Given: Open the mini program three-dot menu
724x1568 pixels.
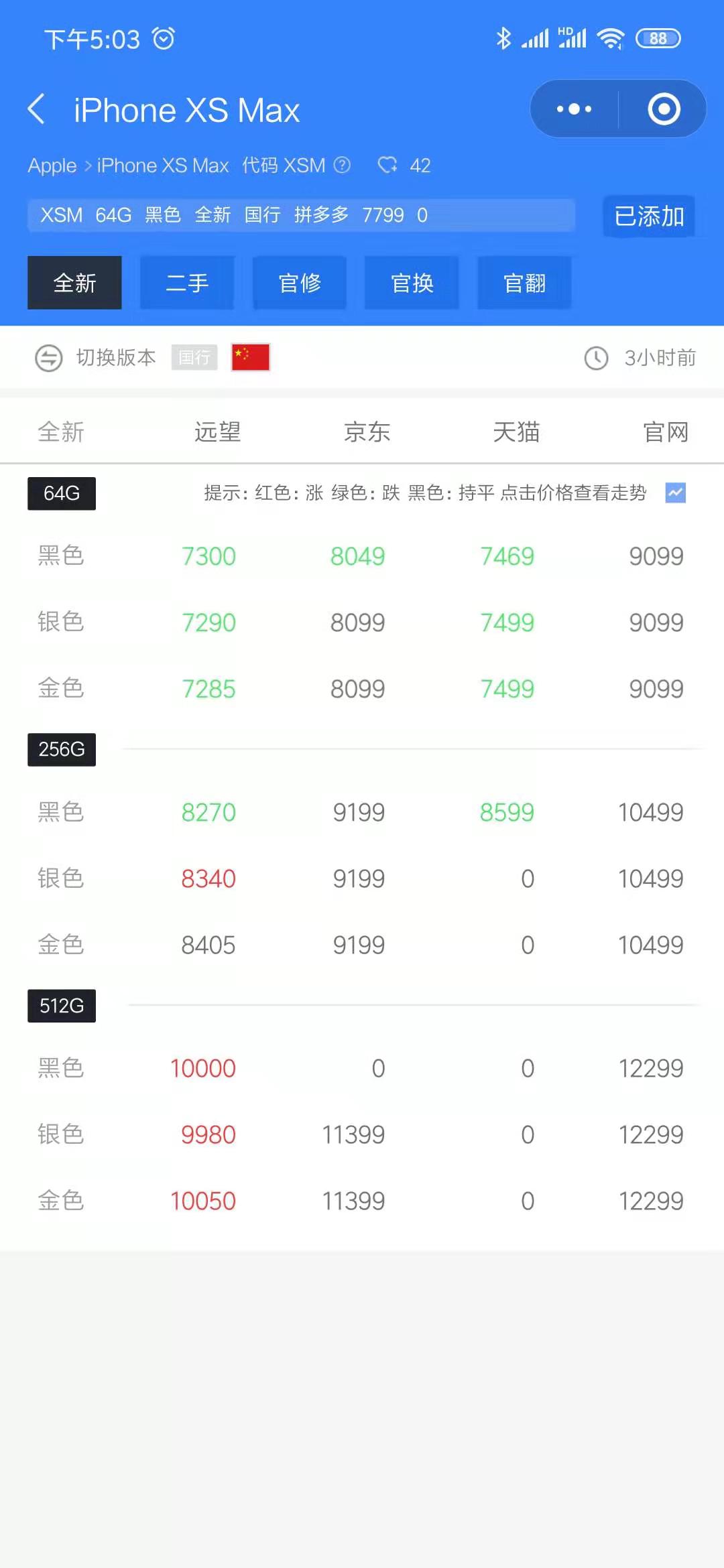Looking at the screenshot, I should pyautogui.click(x=574, y=109).
